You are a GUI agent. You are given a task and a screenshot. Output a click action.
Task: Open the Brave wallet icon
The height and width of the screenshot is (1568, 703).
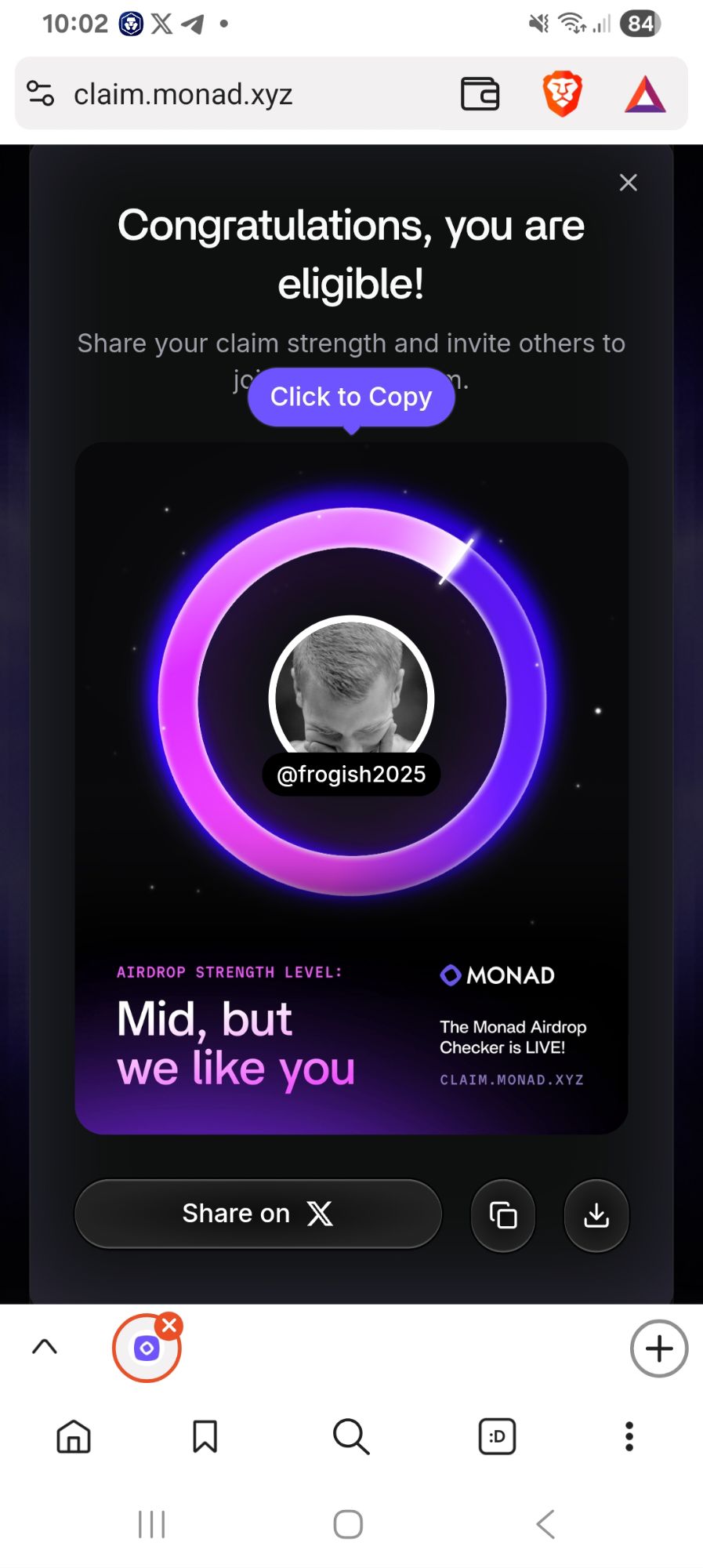pyautogui.click(x=480, y=94)
